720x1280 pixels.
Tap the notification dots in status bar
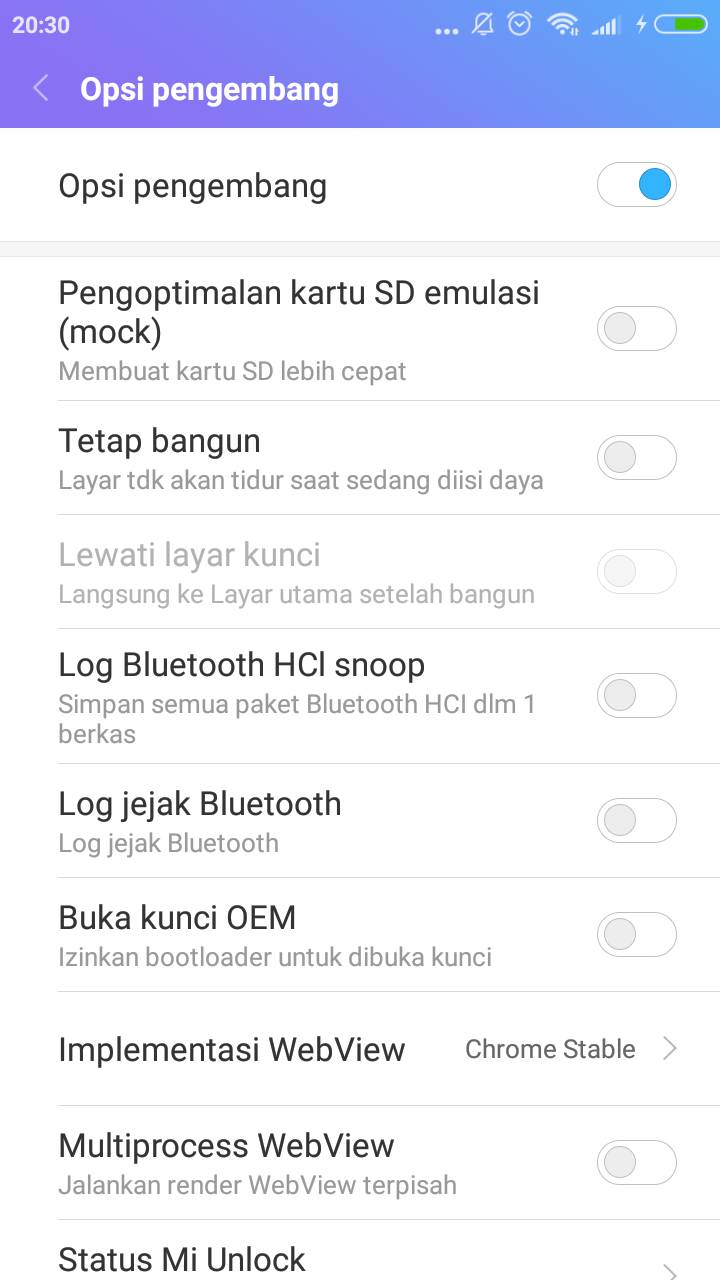pos(447,29)
